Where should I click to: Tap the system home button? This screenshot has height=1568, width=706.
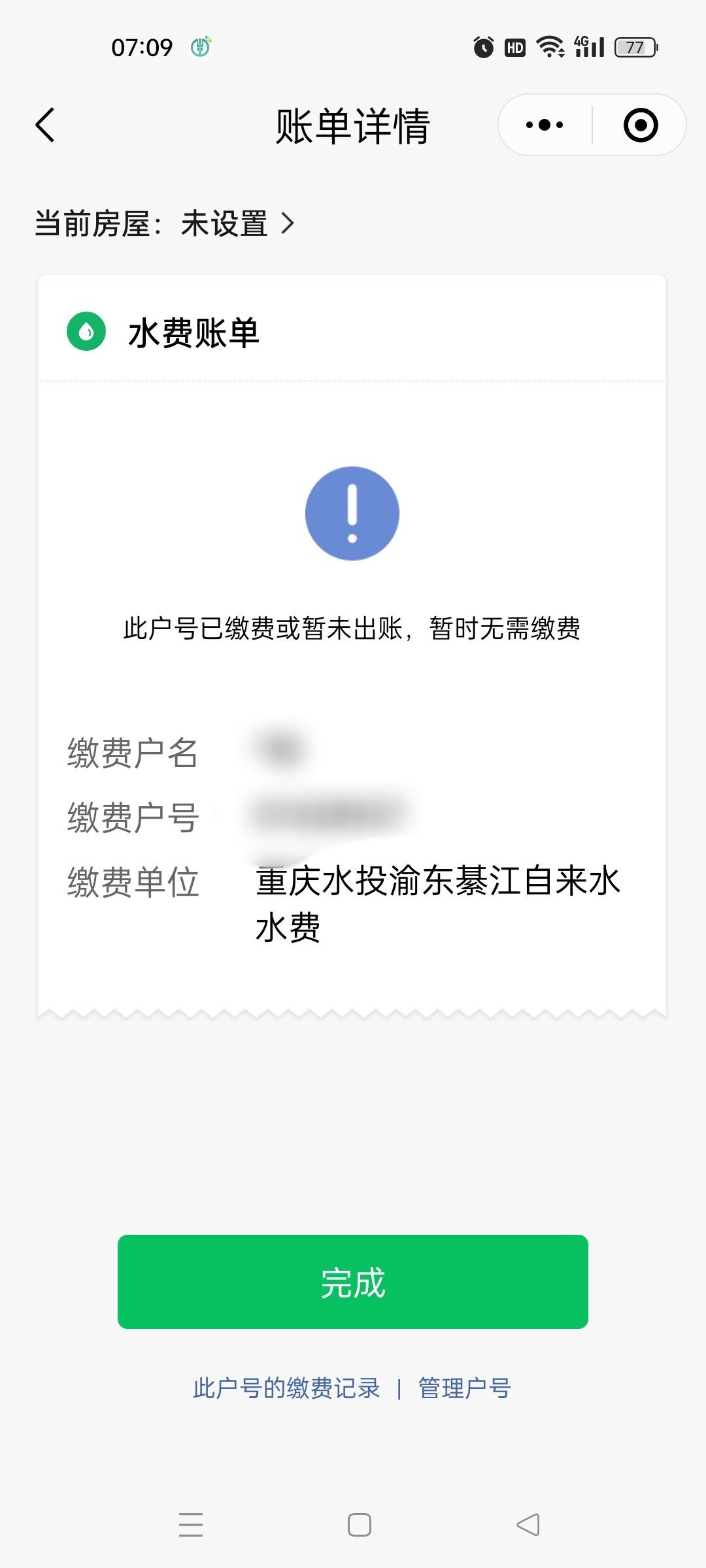[359, 1525]
